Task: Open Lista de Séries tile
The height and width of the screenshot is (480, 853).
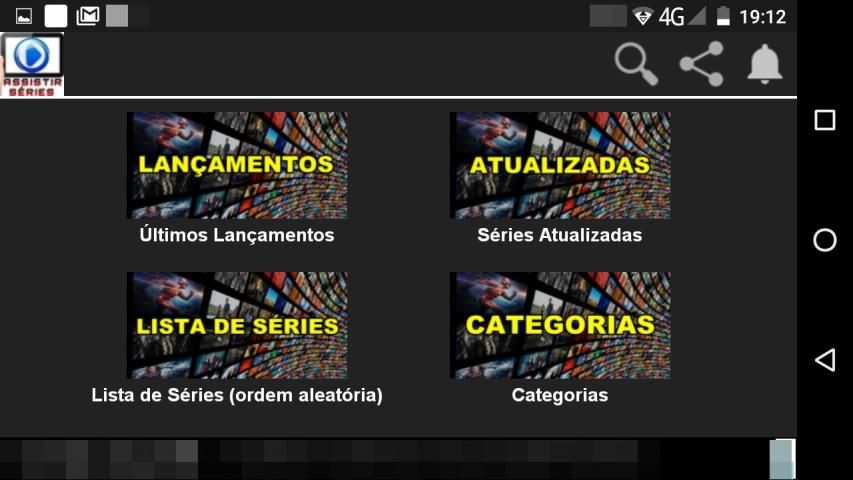Action: (x=237, y=326)
